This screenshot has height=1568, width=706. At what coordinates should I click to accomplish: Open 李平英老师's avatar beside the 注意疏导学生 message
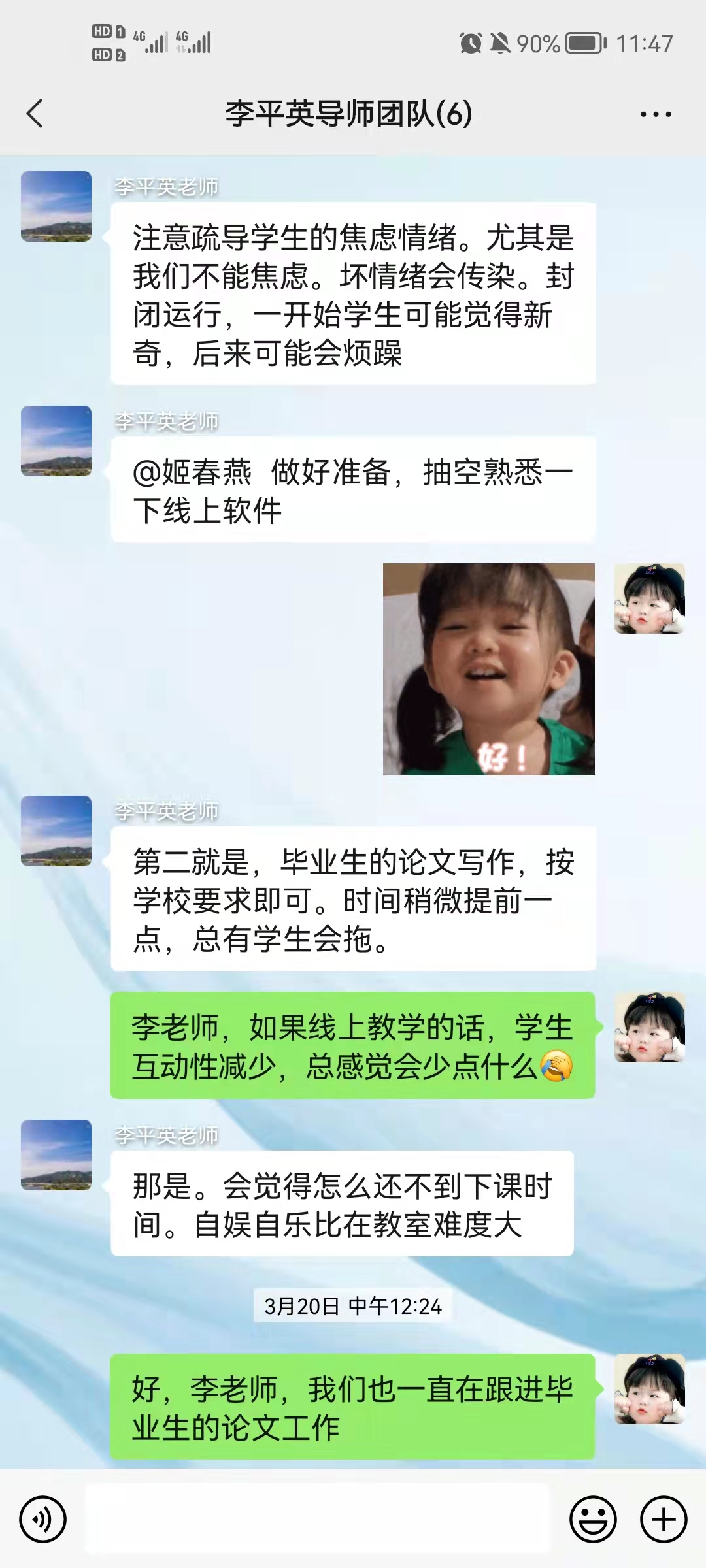[x=56, y=206]
